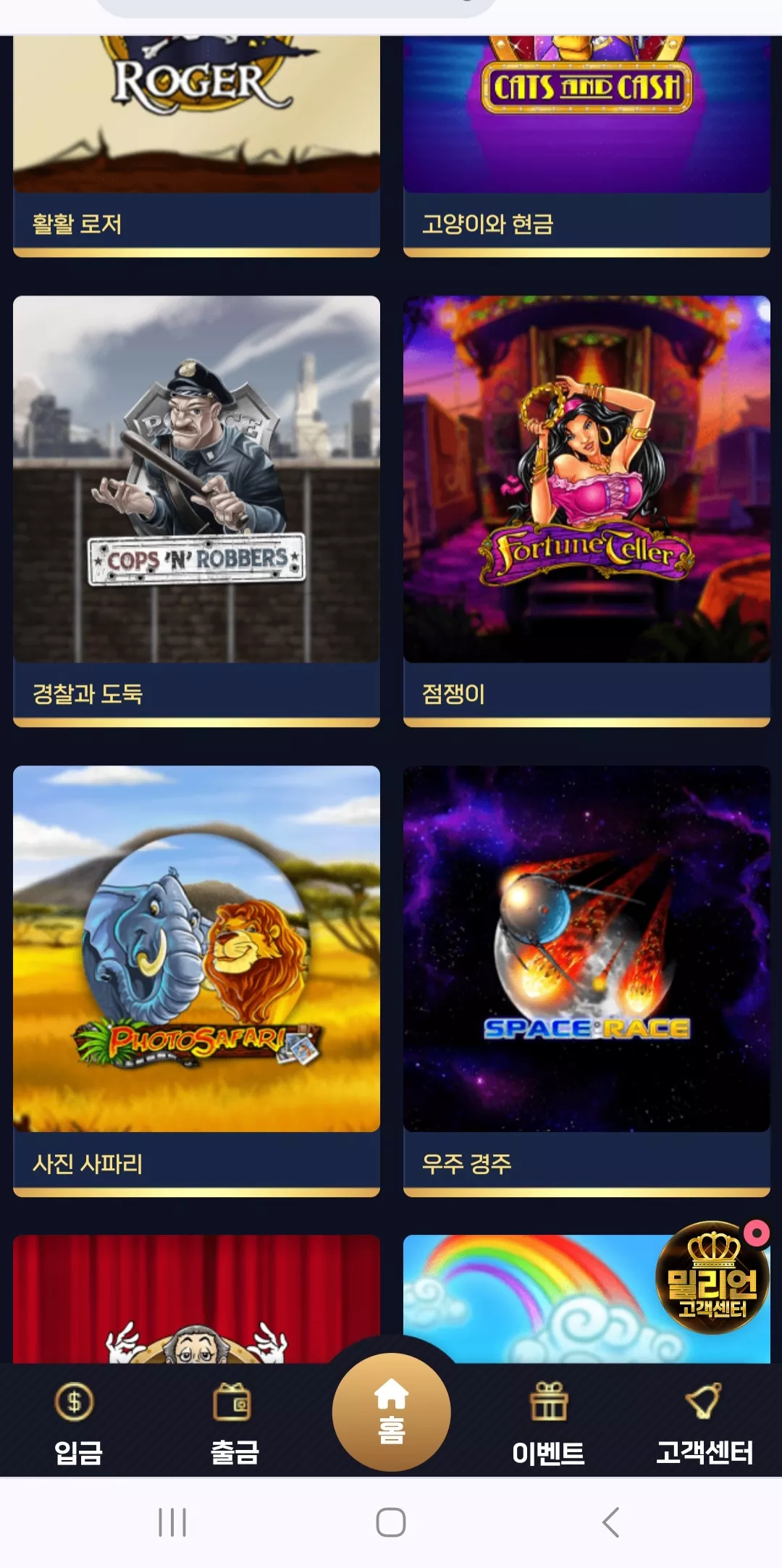The width and height of the screenshot is (782, 1568).
Task: Tap the 홈 home button
Action: (391, 1412)
